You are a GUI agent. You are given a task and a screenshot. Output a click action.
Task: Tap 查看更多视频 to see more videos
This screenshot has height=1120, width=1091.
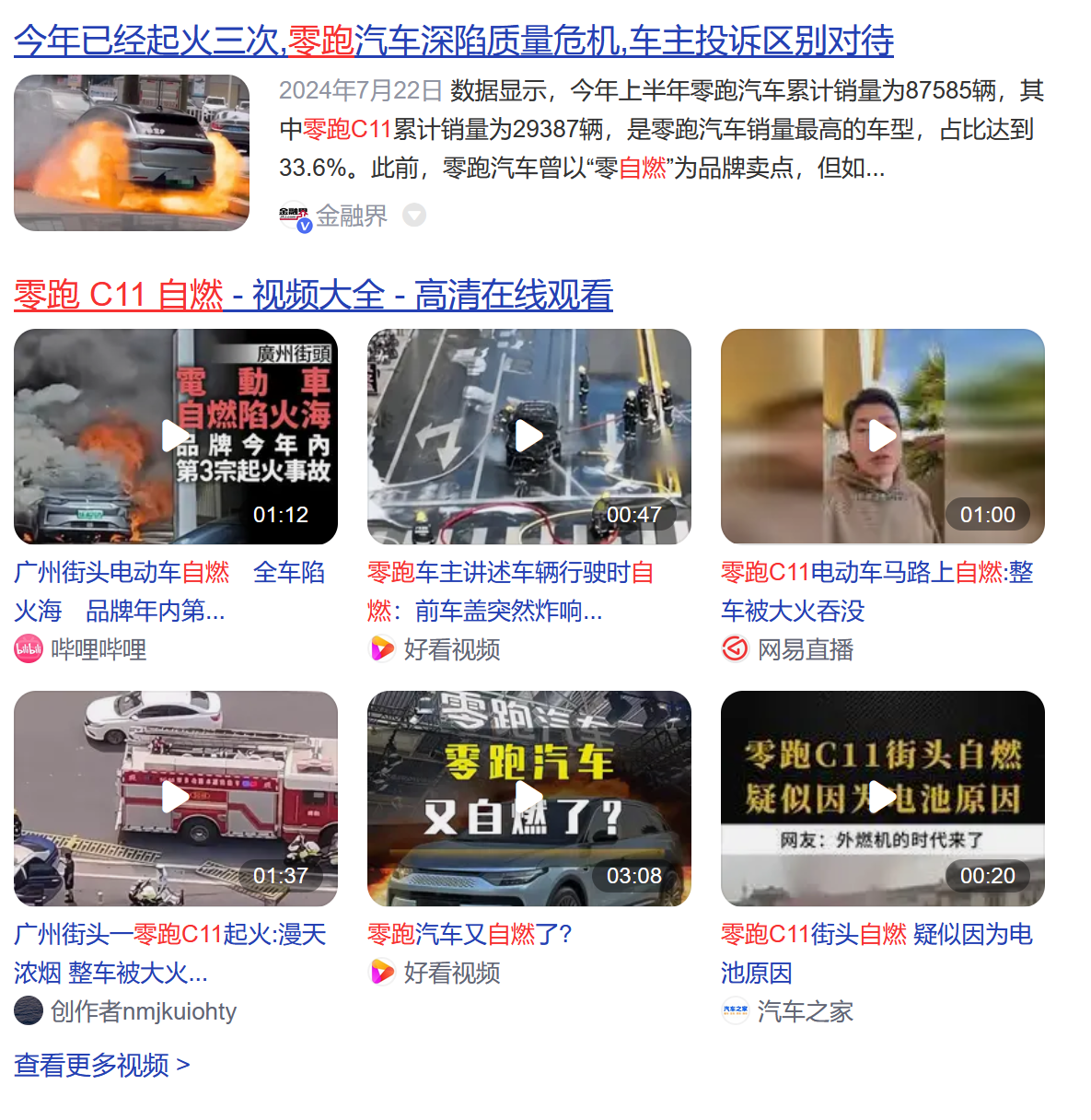(101, 1066)
